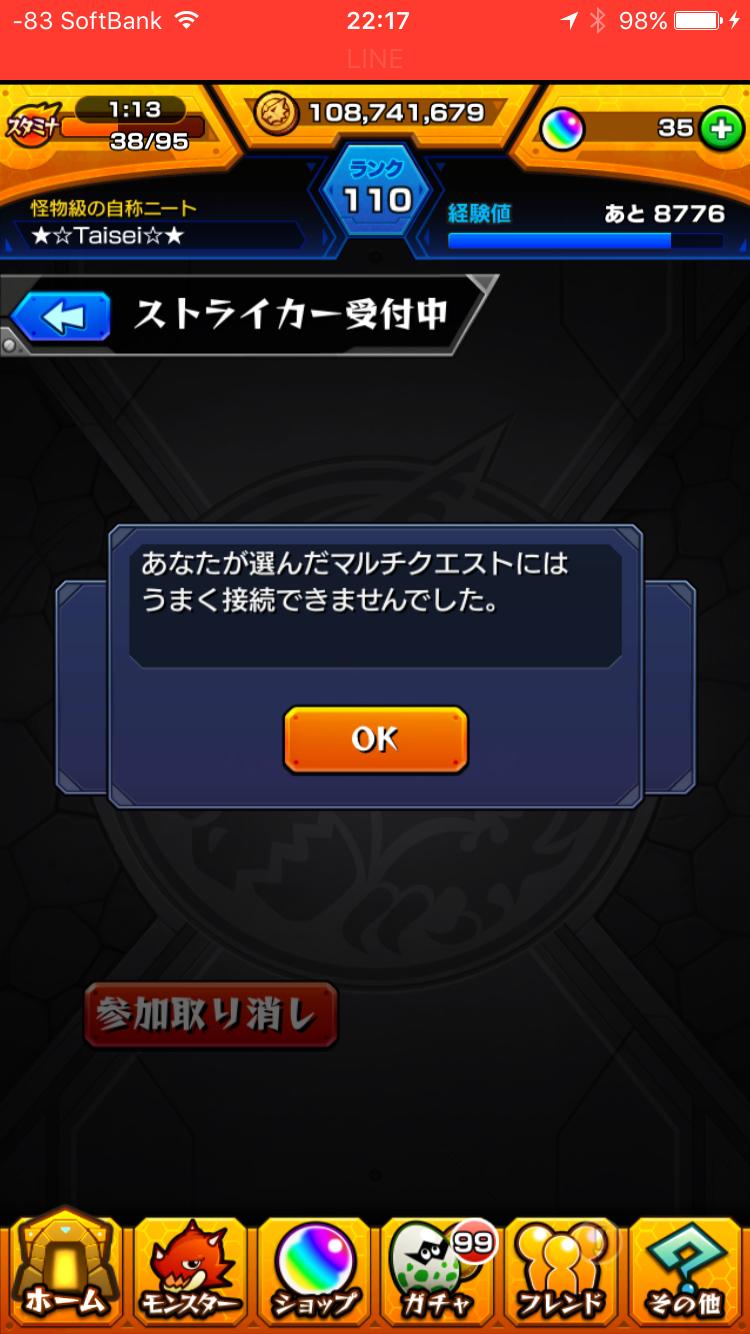Viewport: 750px width, 1334px height.
Task: Go back with the blue arrow
Action: click(62, 318)
